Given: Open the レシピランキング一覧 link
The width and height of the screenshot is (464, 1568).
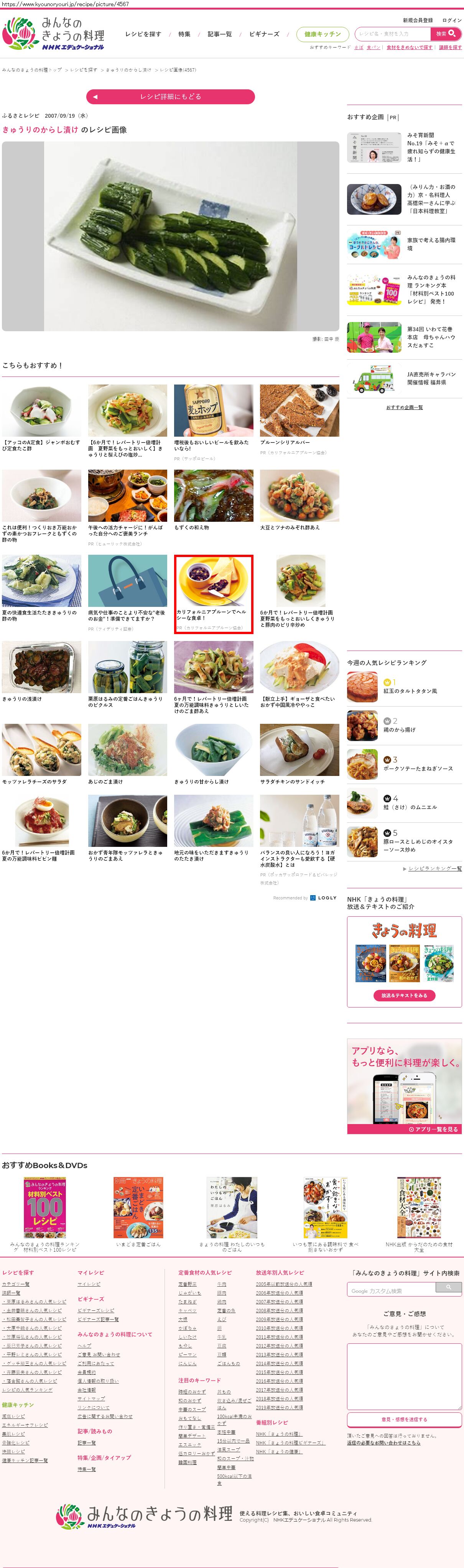Looking at the screenshot, I should coord(434,869).
